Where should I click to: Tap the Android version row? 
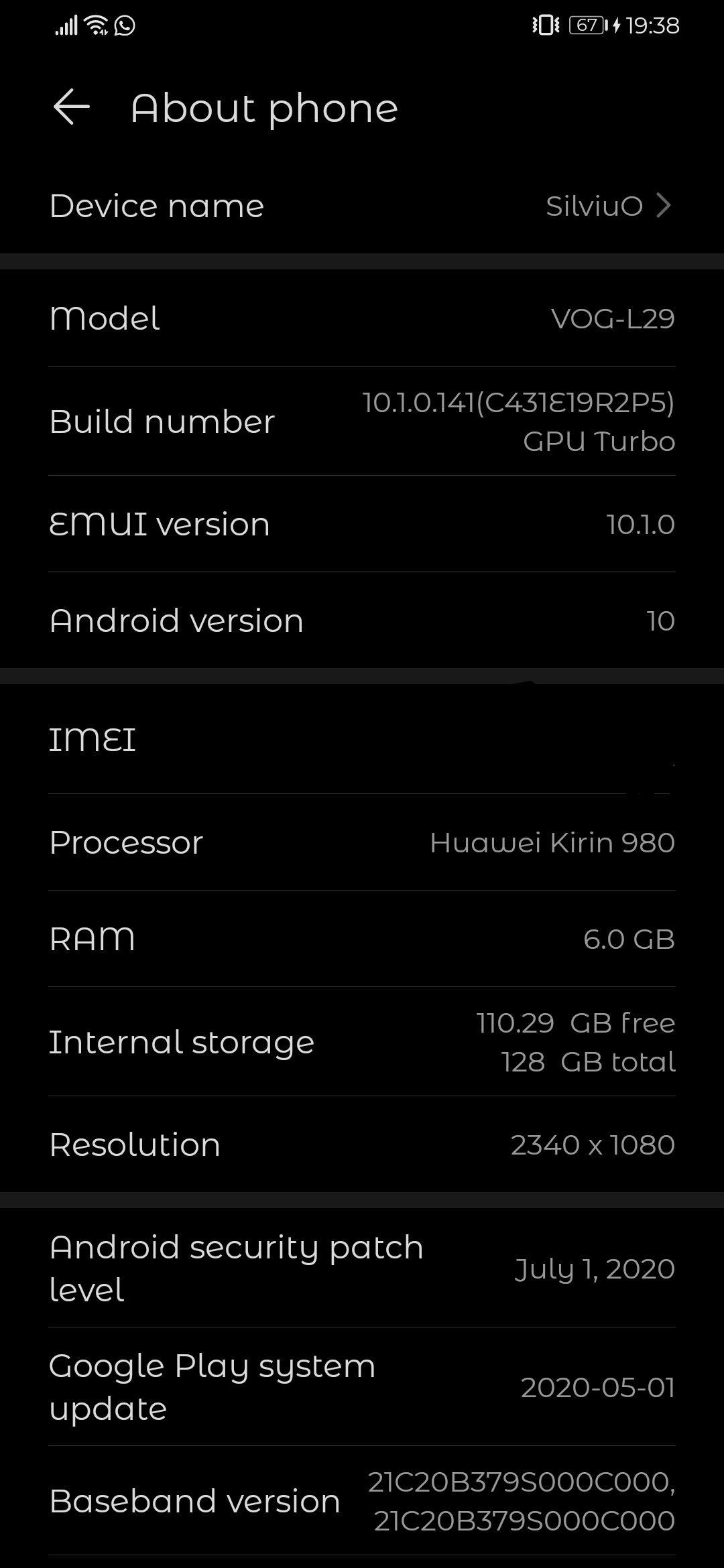362,620
